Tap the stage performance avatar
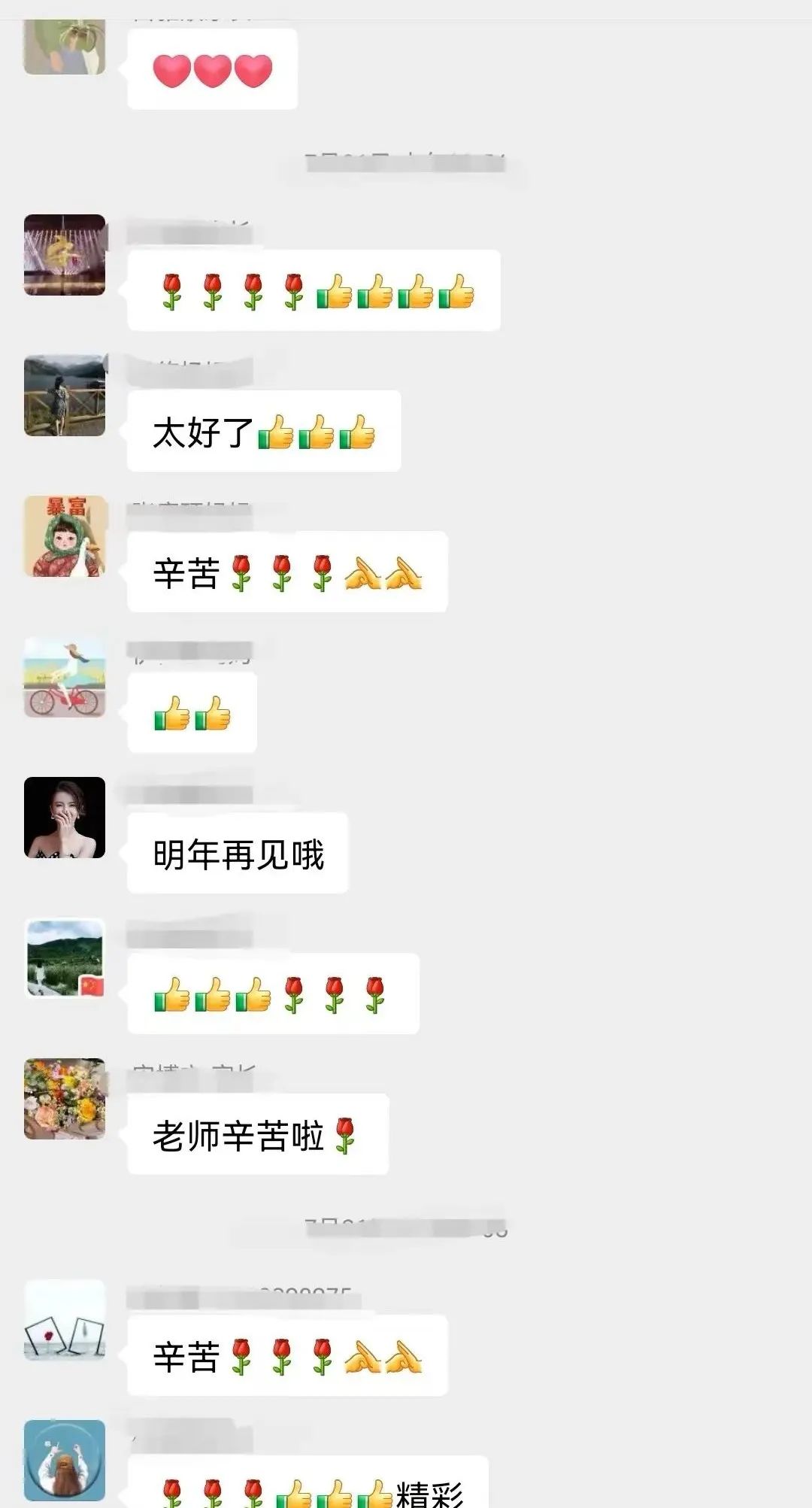This screenshot has height=1508, width=812. click(65, 255)
